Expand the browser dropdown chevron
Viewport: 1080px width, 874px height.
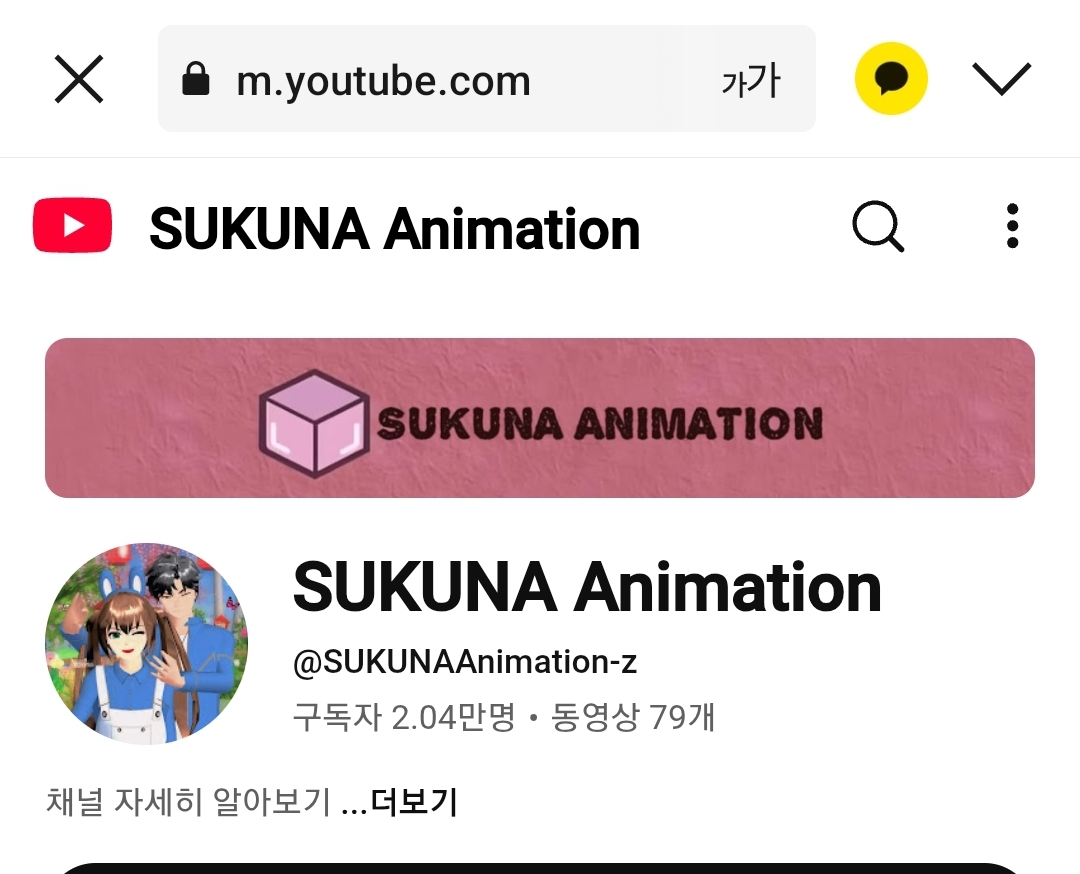click(x=1001, y=79)
